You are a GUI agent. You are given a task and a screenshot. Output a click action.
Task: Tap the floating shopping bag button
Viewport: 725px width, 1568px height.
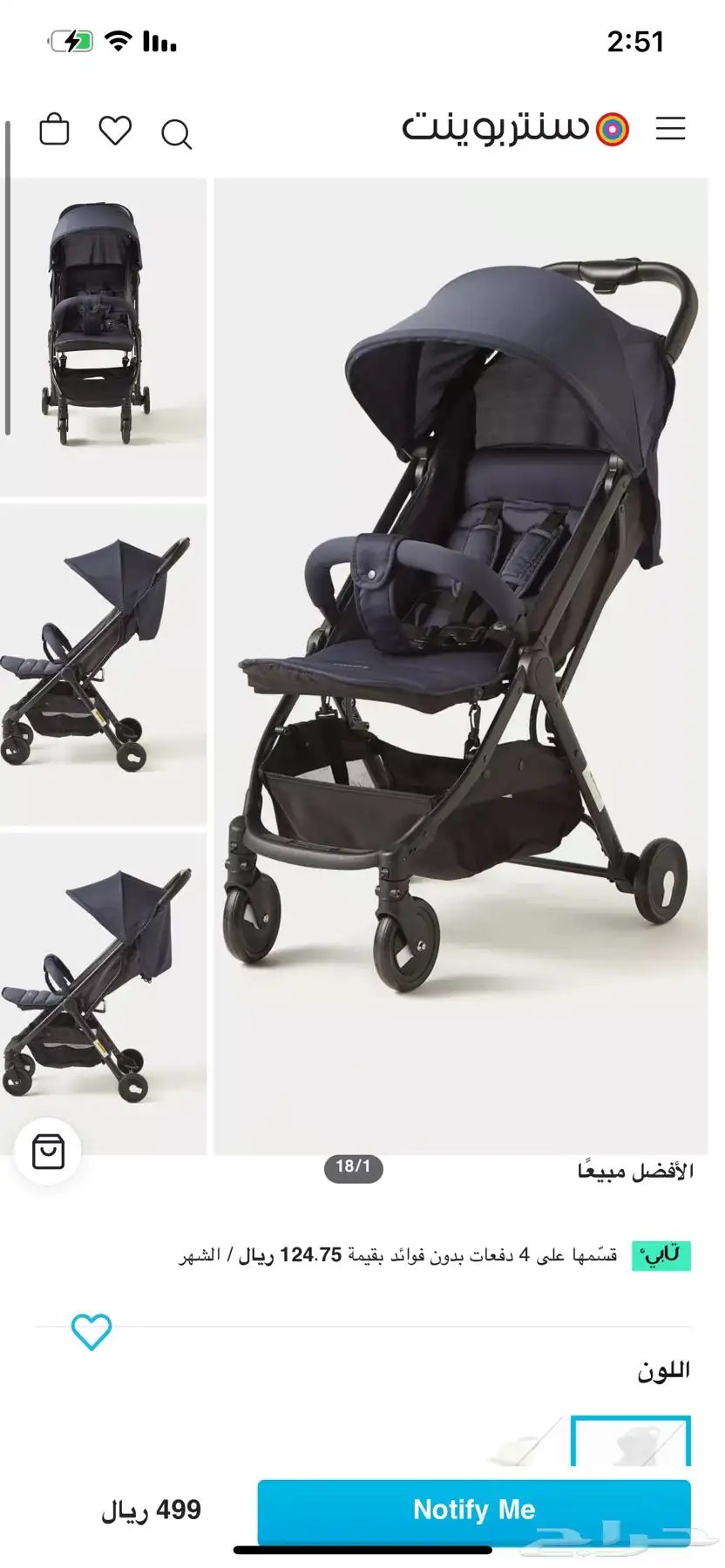coord(48,1151)
